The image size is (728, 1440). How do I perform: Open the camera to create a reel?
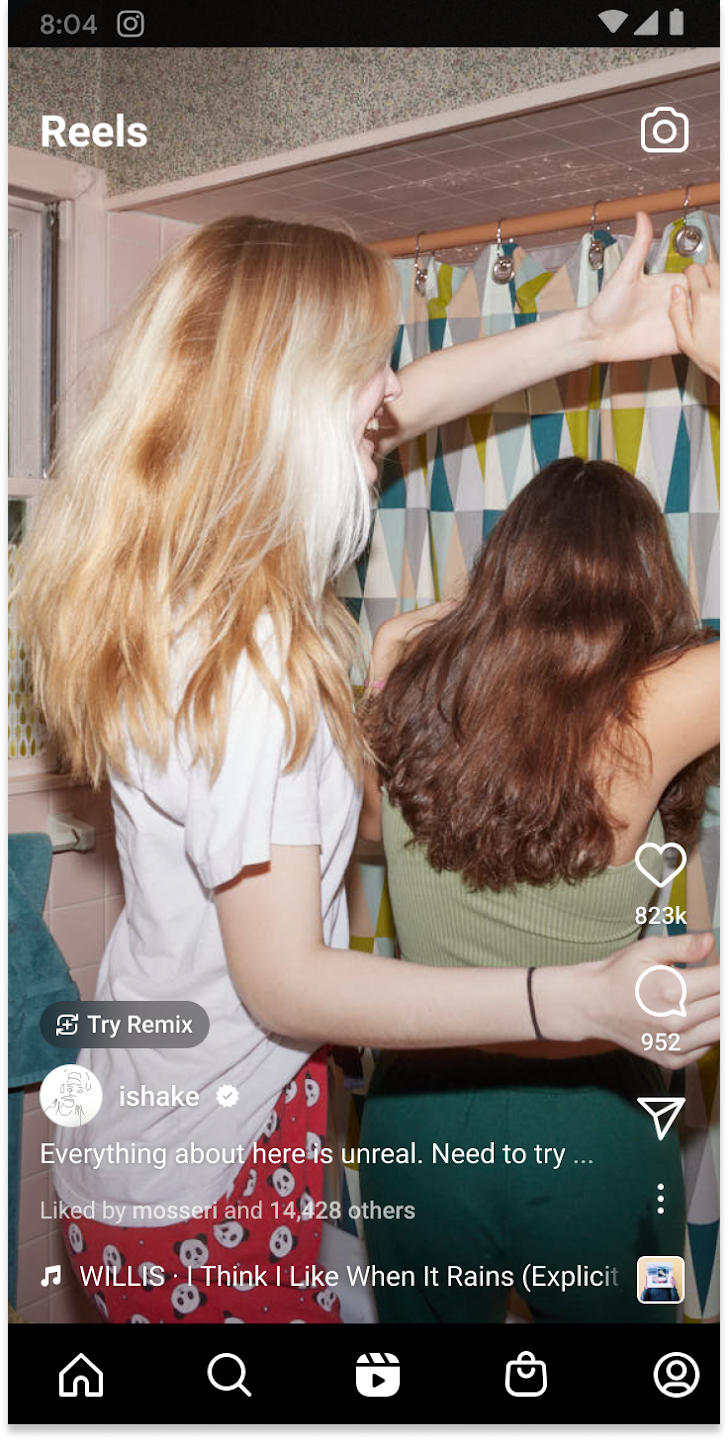click(664, 131)
